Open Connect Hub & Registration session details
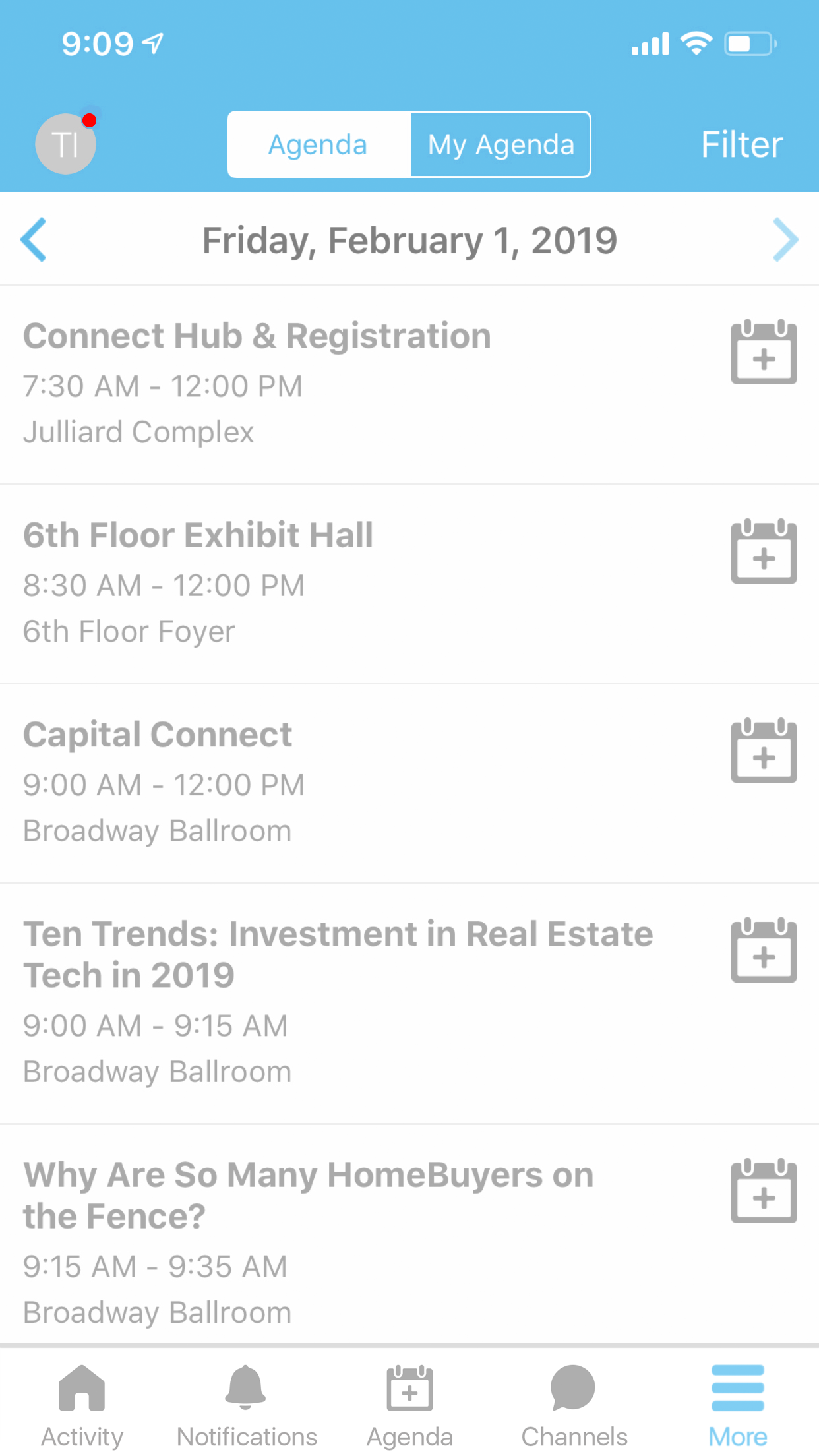819x1456 pixels. 257,336
